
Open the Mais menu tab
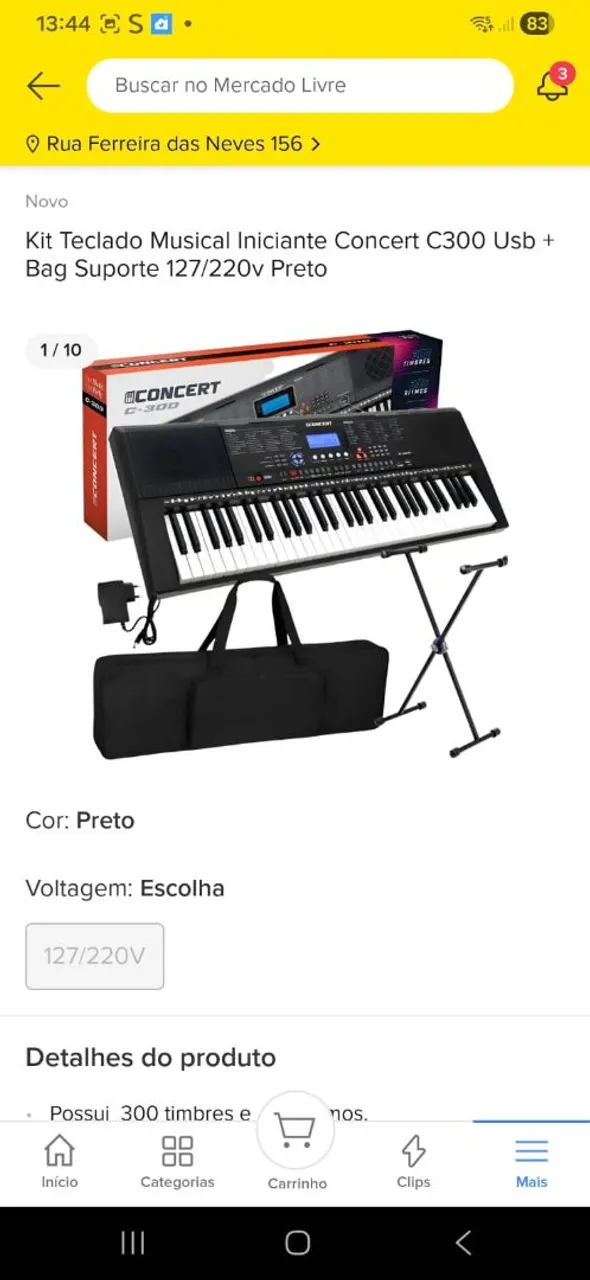531,1162
